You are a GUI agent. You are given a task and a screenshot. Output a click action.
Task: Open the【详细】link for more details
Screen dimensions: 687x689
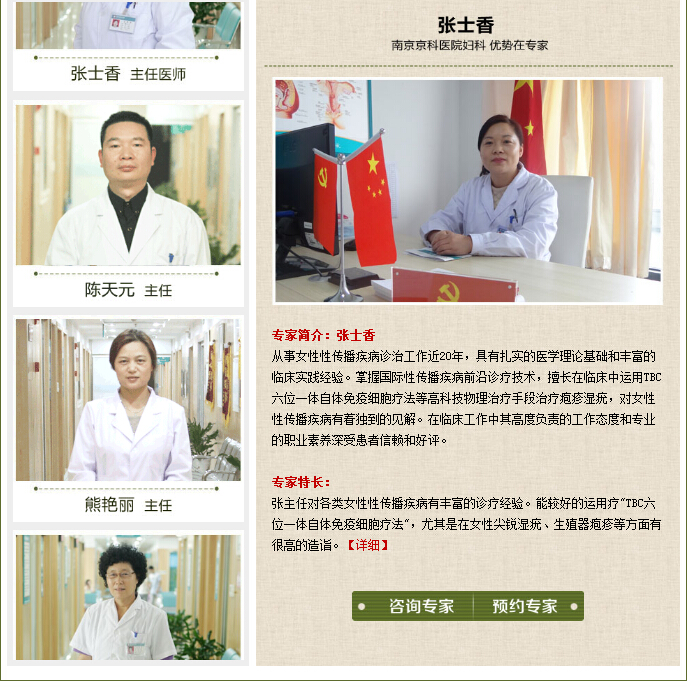pos(367,545)
